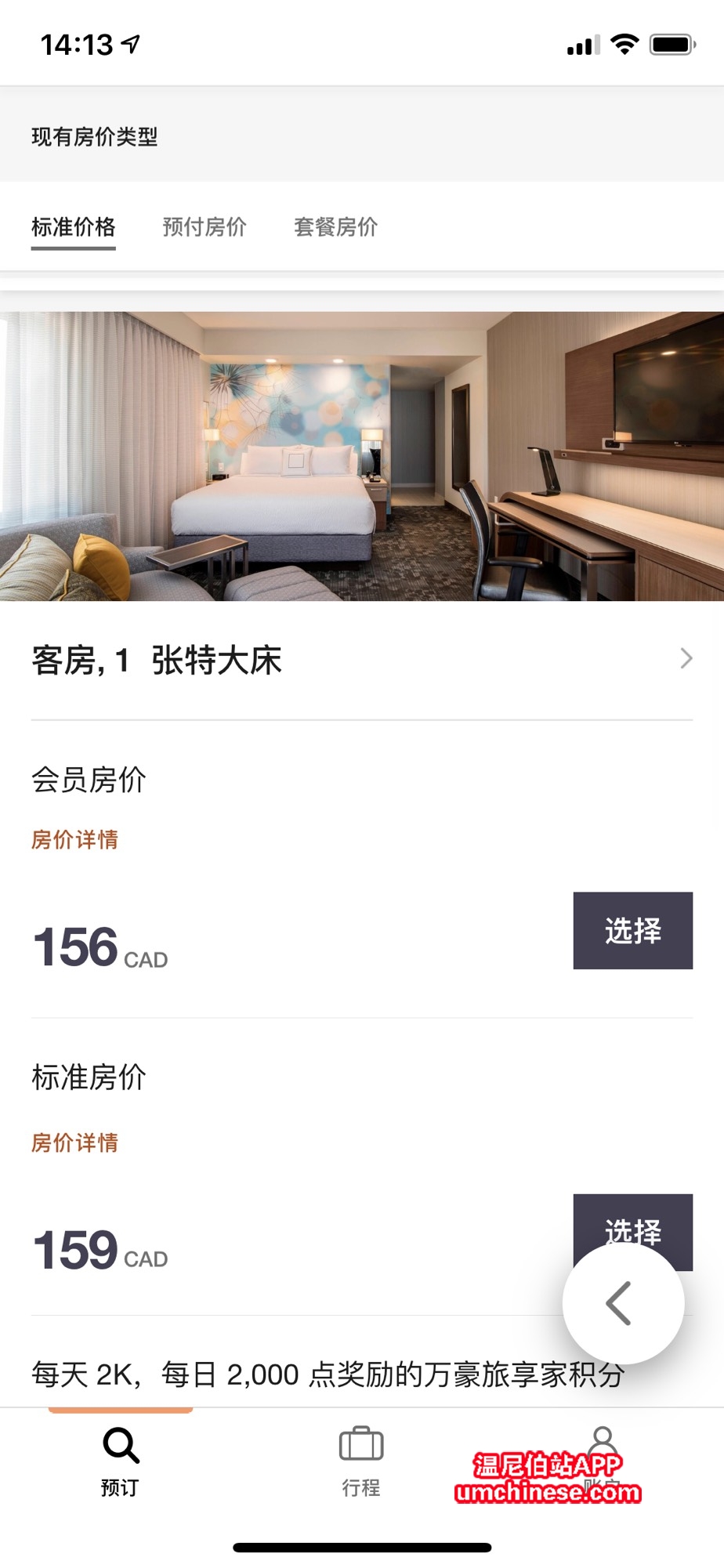Viewport: 724px width, 1568px height.
Task: Select the 156 CAD member rate
Action: click(x=632, y=931)
